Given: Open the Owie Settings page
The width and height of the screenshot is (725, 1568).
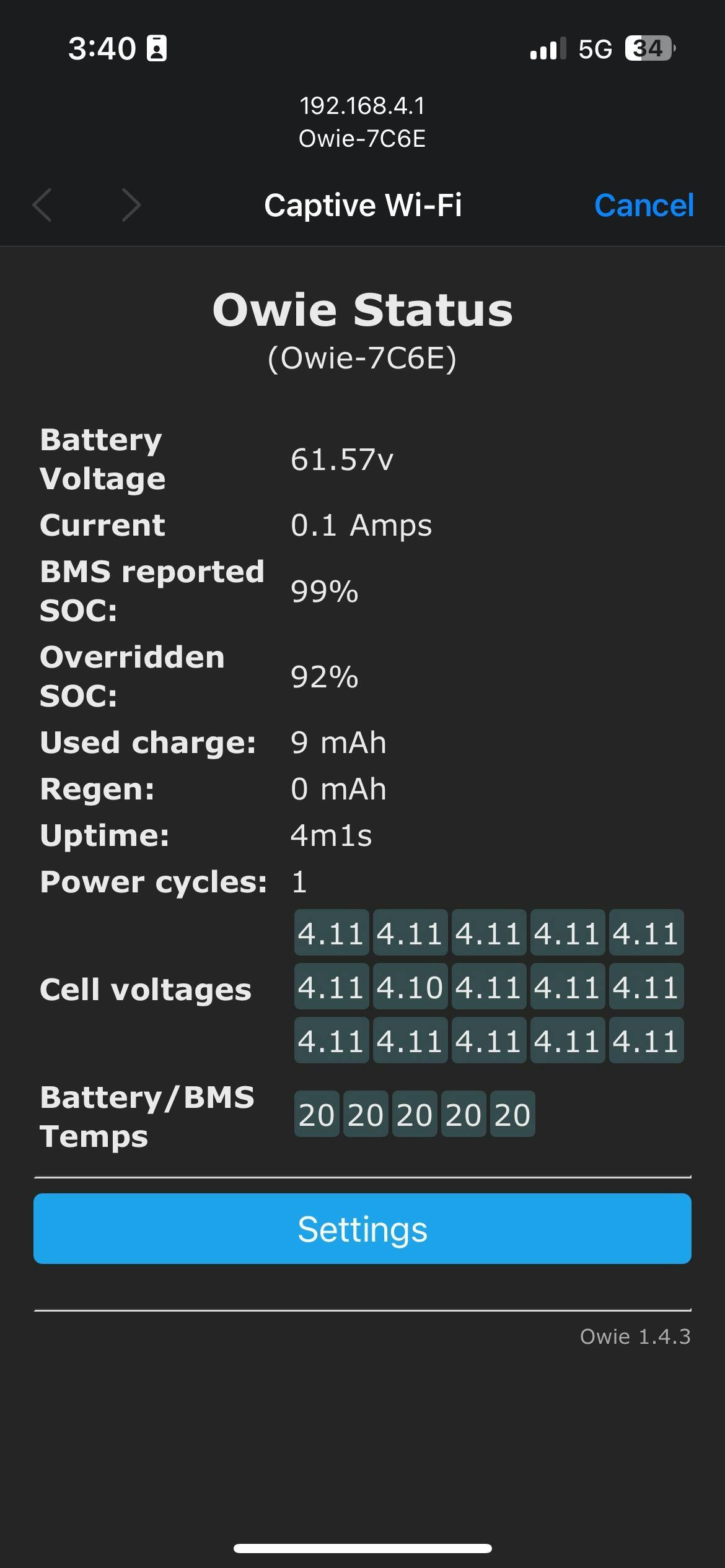Looking at the screenshot, I should click(x=362, y=1229).
